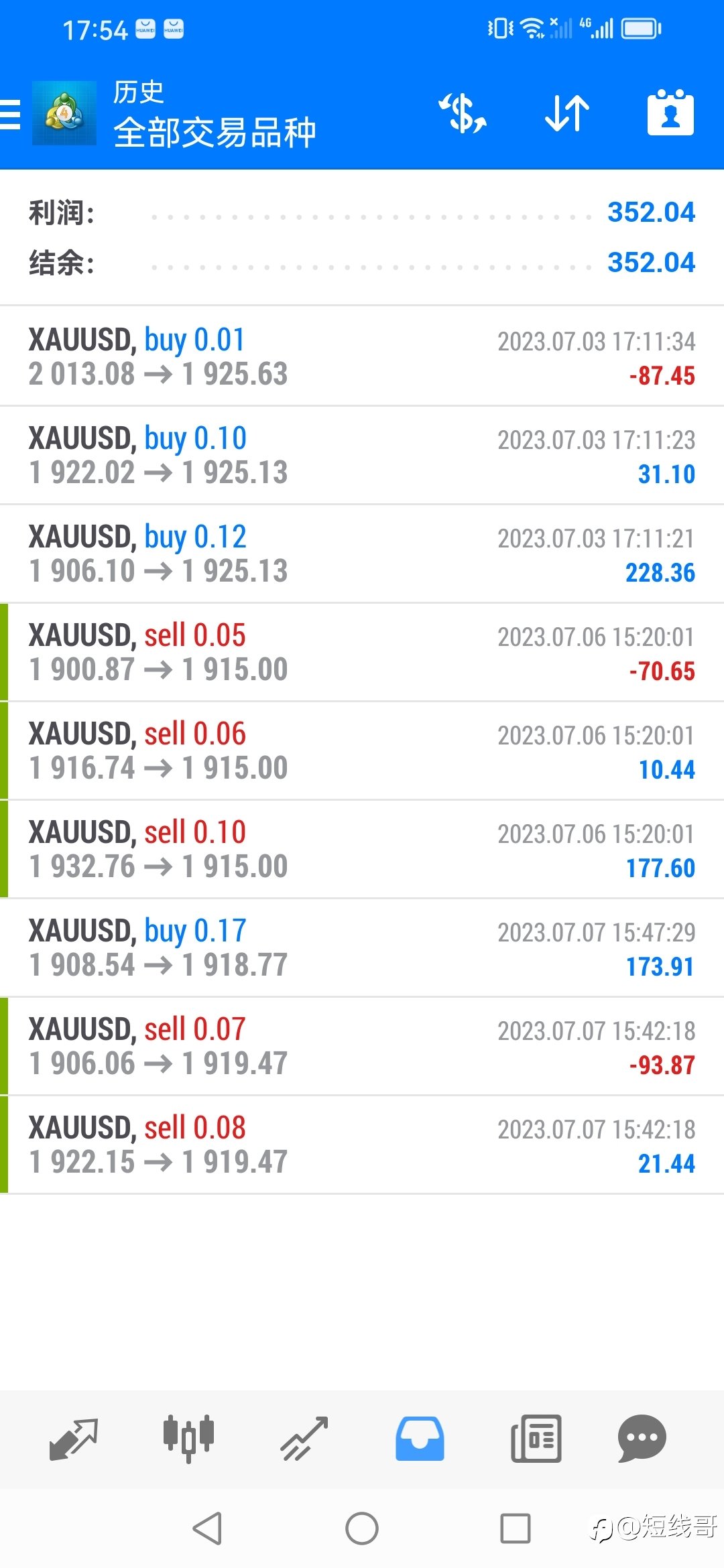Change sort order with the arrows icon
The height and width of the screenshot is (1568, 724).
566,113
